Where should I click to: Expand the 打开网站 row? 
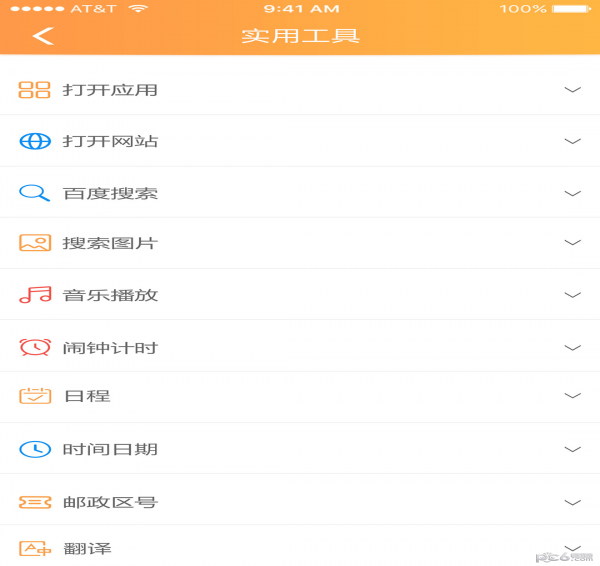click(572, 141)
